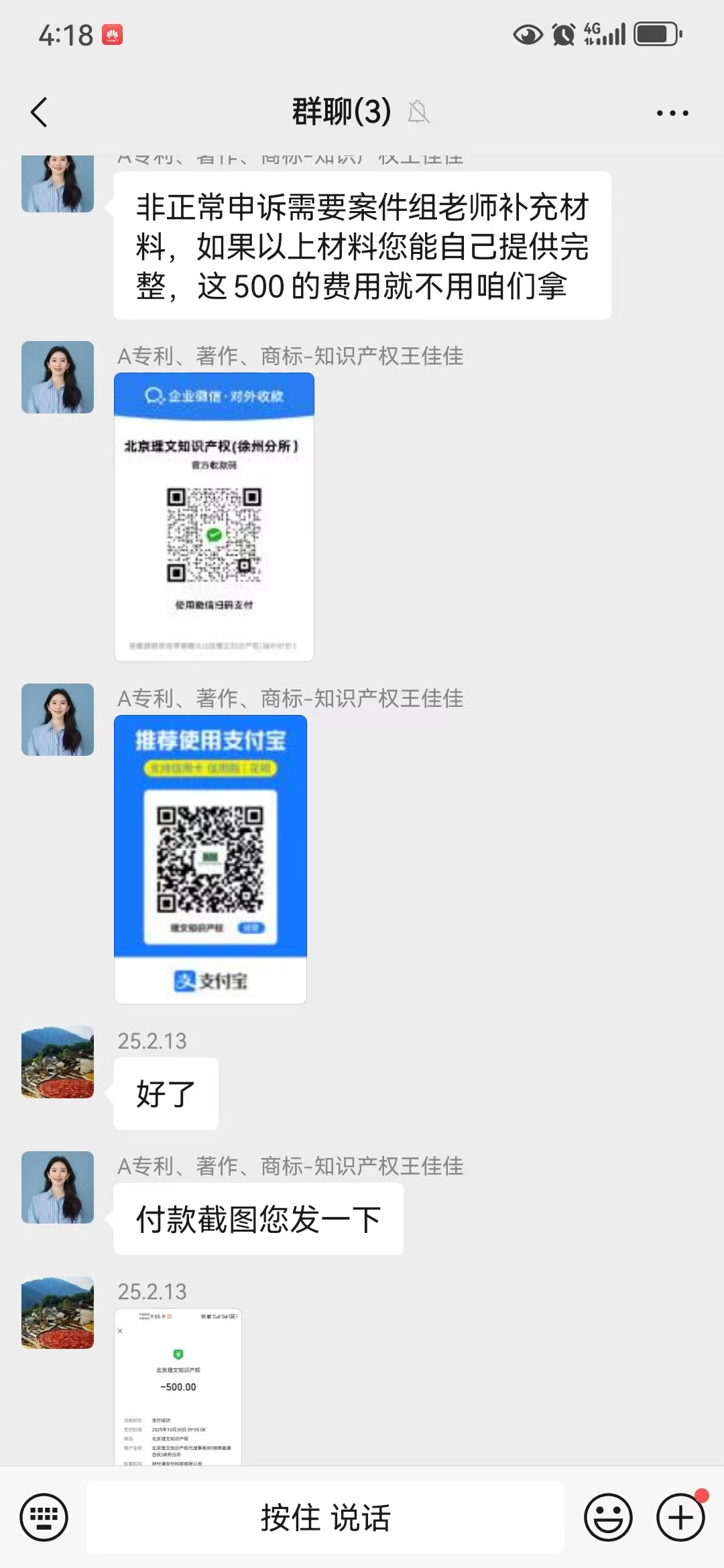Open 25.2.13's avatar above 好了

(x=58, y=1062)
